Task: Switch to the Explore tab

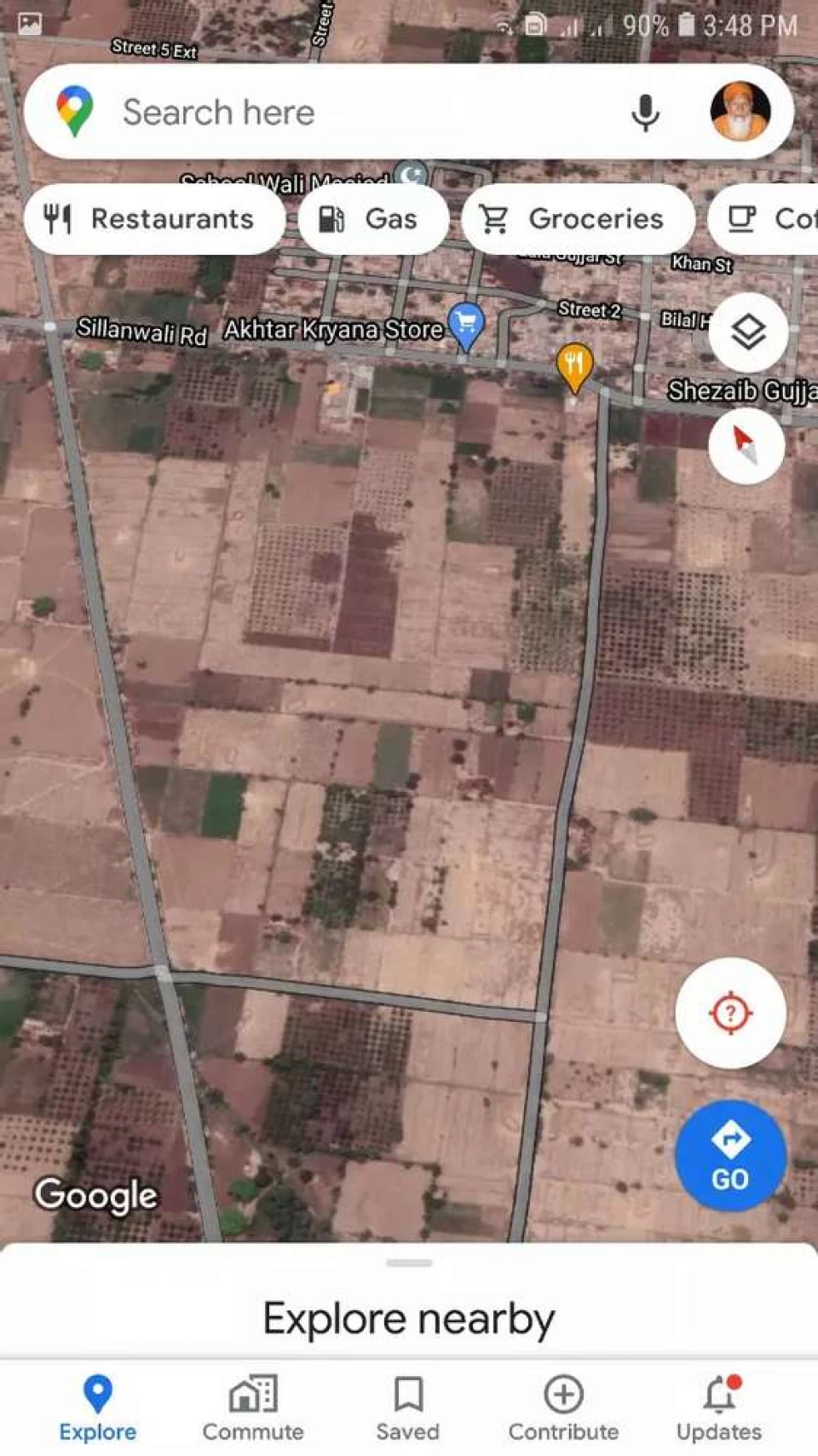Action: tap(98, 1407)
